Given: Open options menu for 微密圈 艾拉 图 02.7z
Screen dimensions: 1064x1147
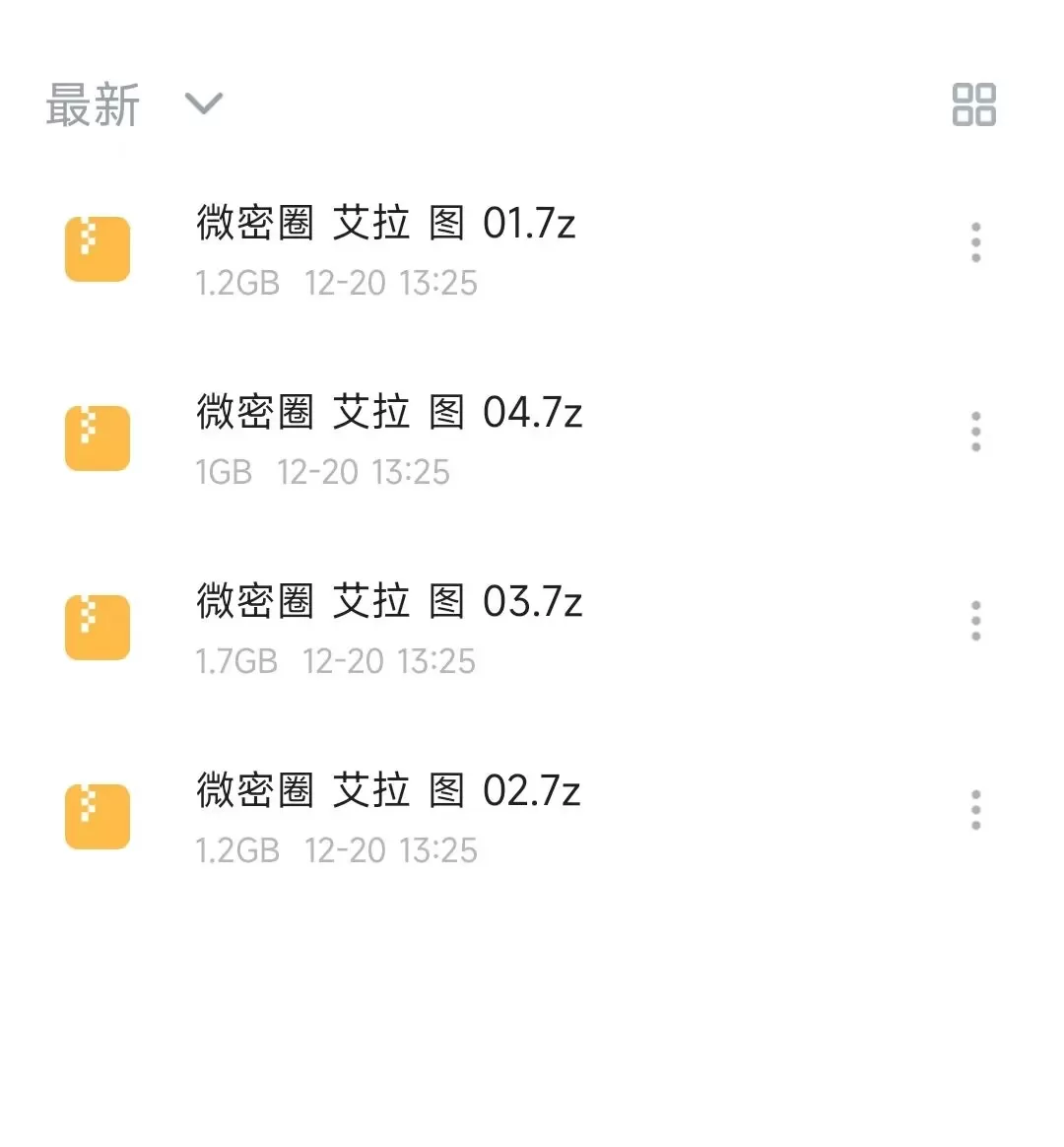Looking at the screenshot, I should [974, 810].
